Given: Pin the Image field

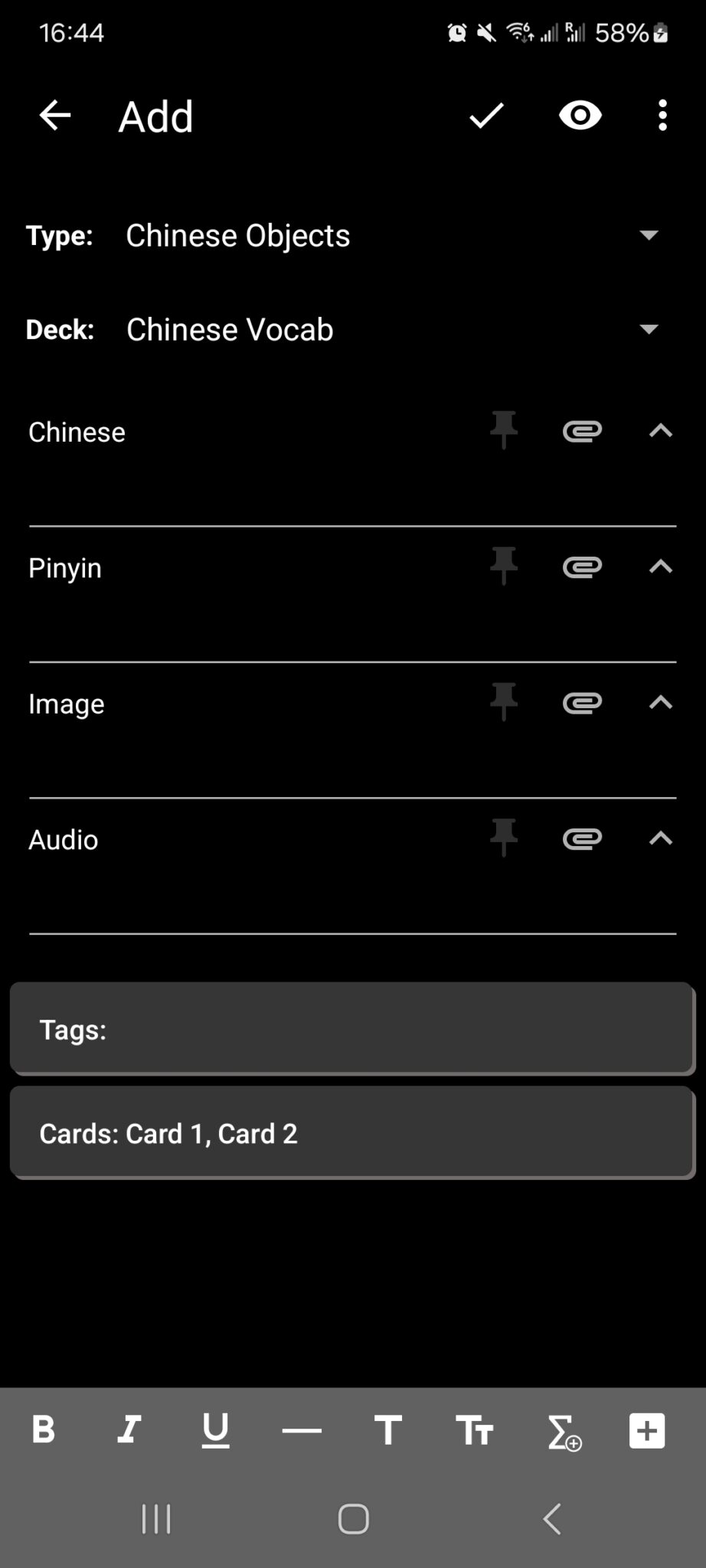Looking at the screenshot, I should (x=504, y=702).
